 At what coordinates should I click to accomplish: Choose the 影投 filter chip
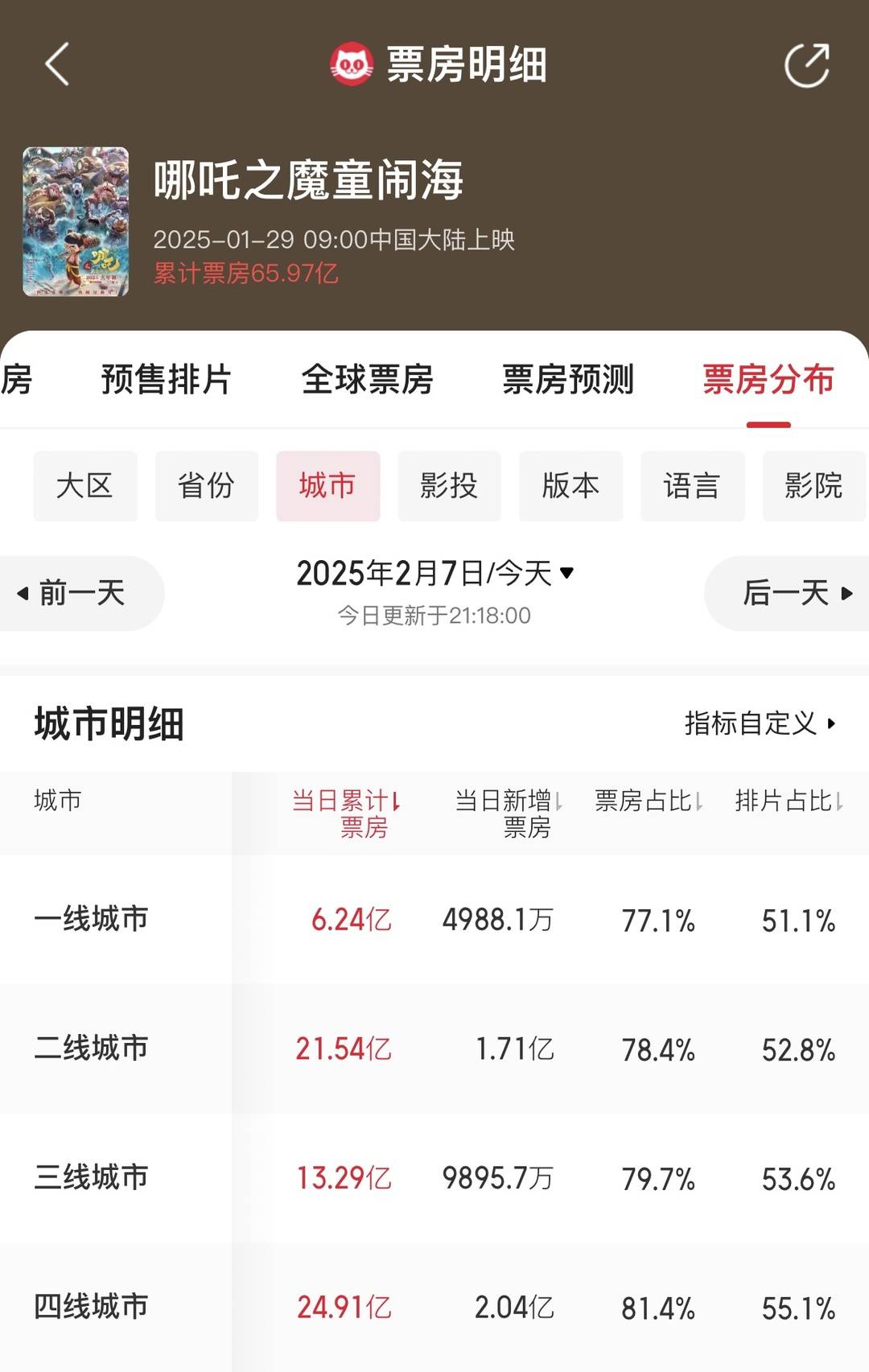pyautogui.click(x=449, y=486)
